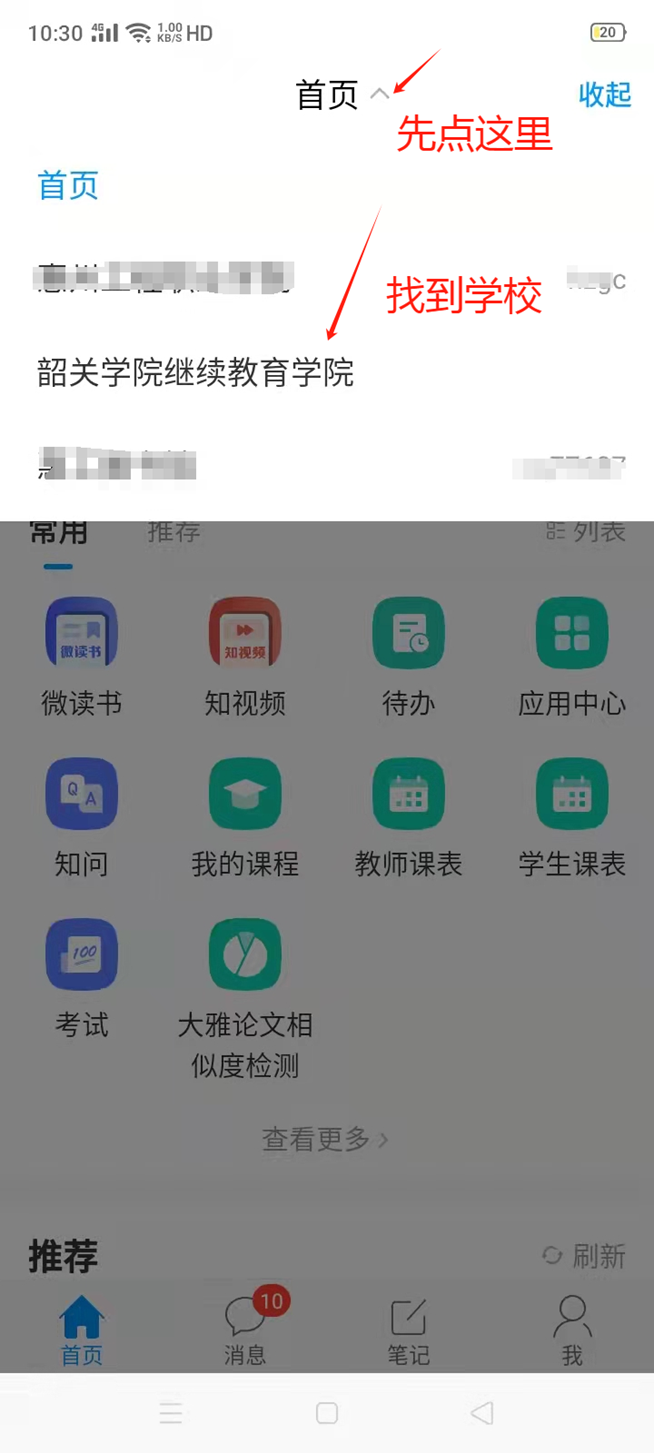
Task: Open 知问
Action: [82, 795]
